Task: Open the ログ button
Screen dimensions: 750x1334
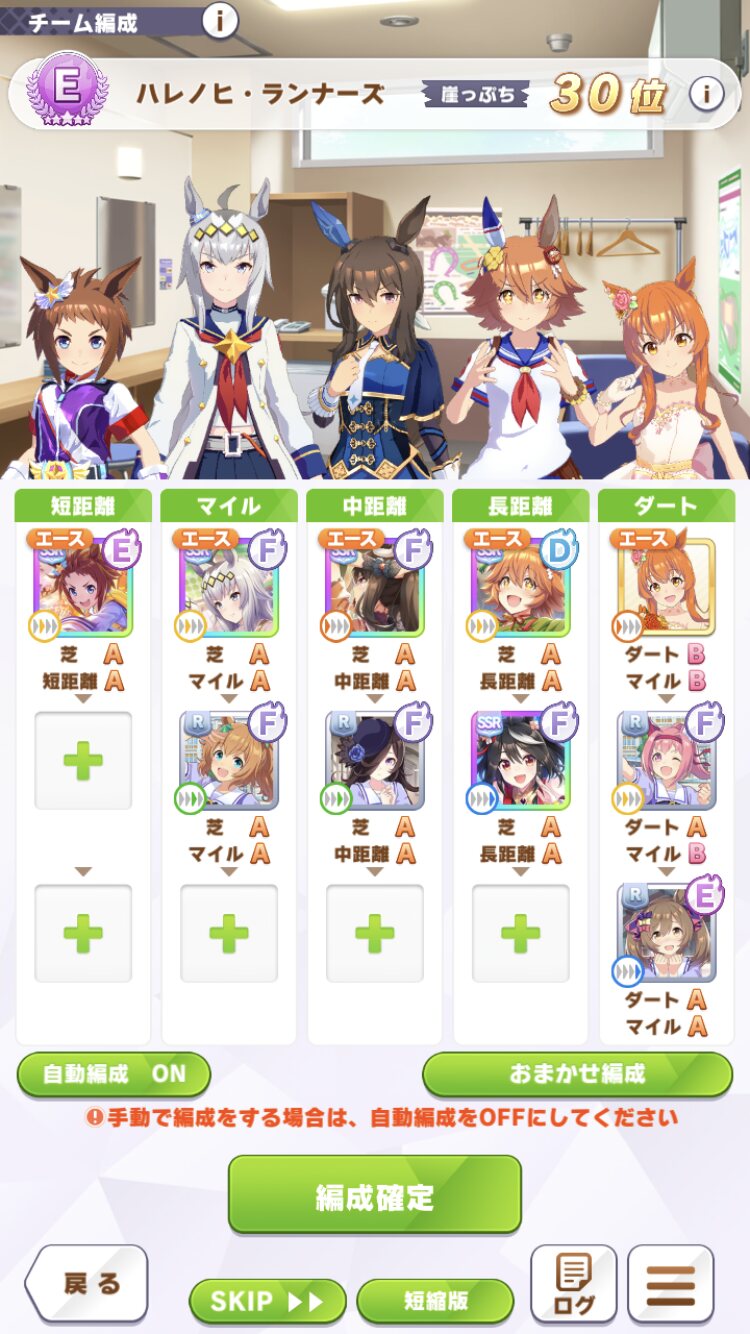Action: pos(573,1283)
